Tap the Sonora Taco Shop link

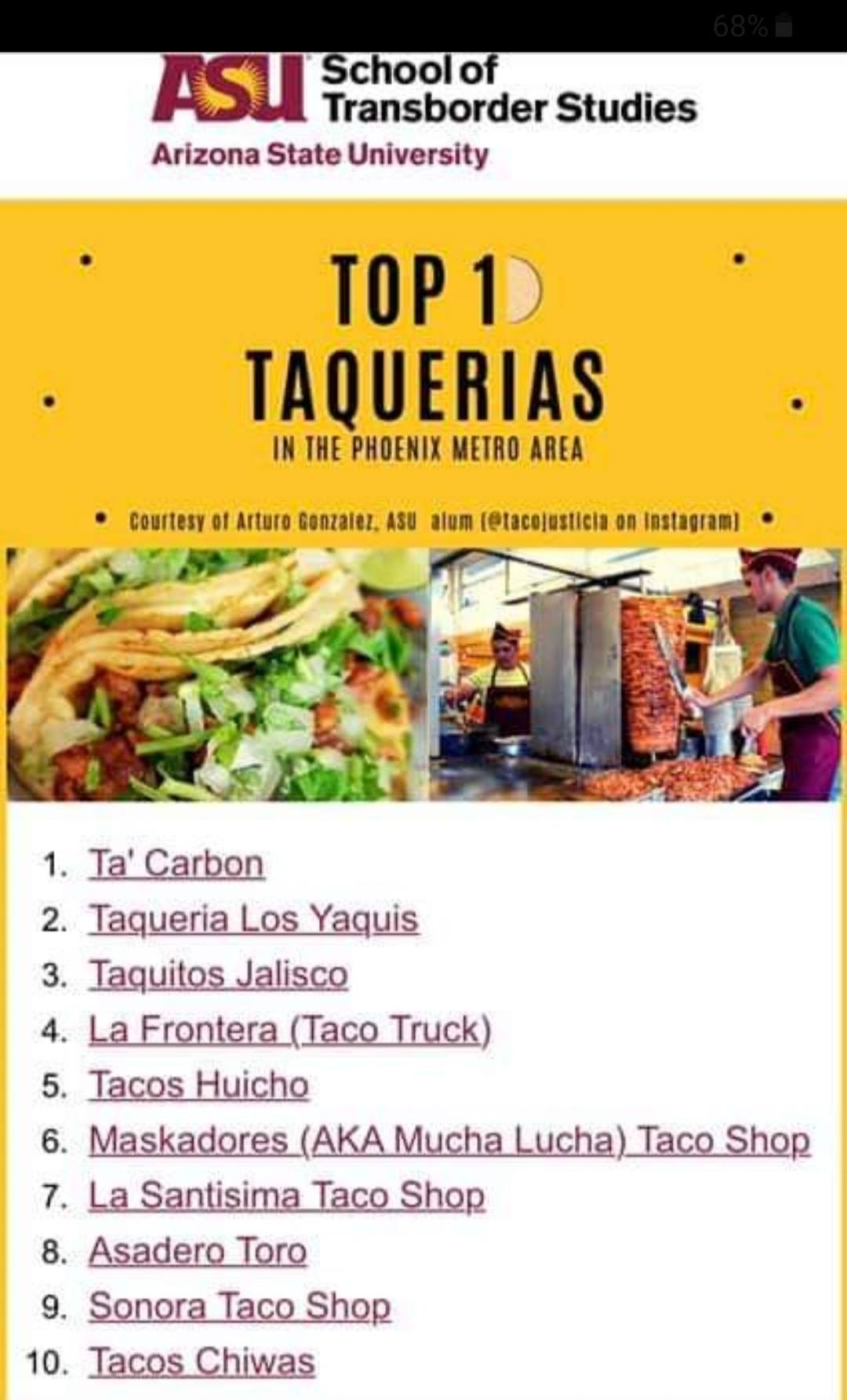click(x=239, y=1306)
